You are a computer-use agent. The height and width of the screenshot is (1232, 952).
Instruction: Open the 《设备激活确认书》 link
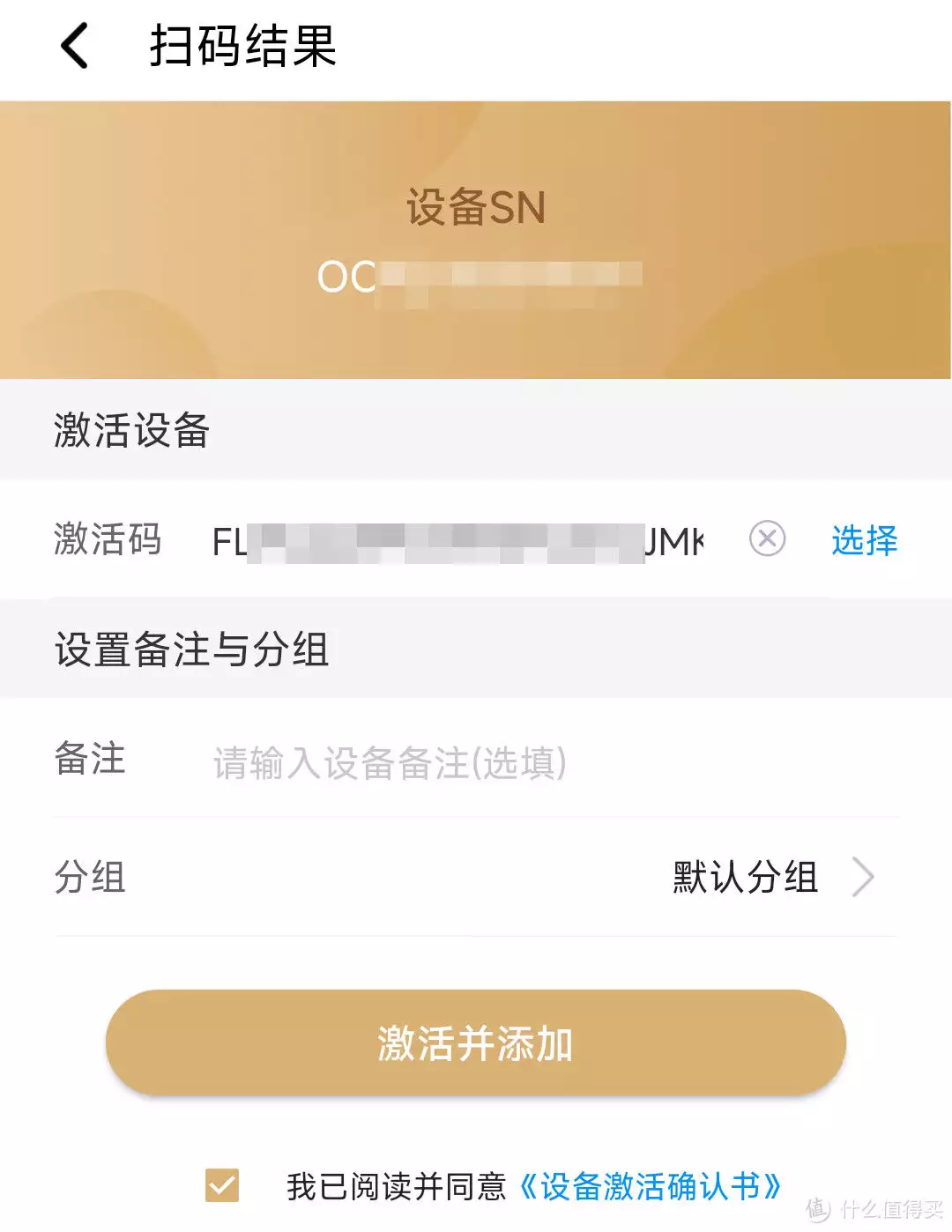pyautogui.click(x=651, y=1186)
